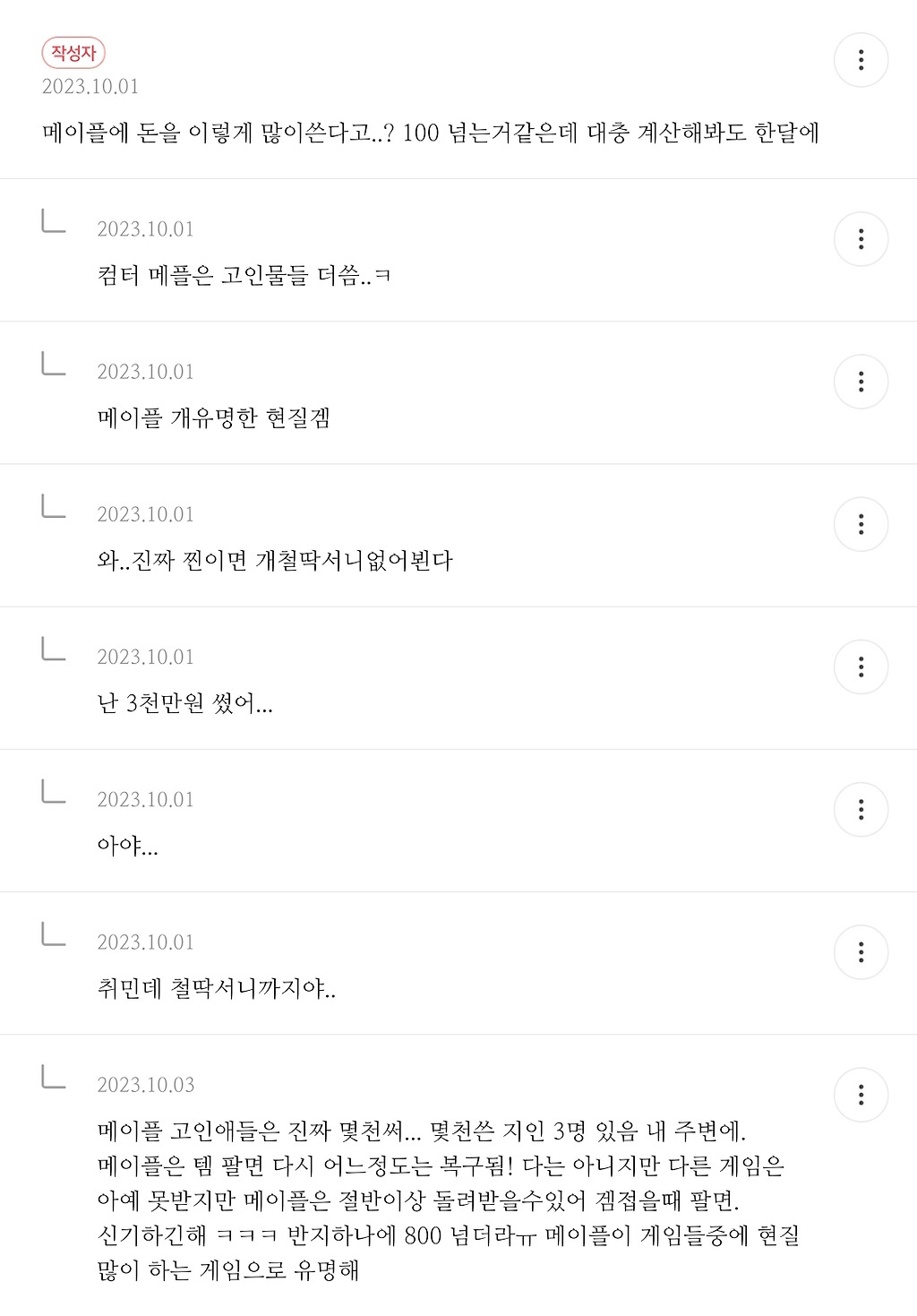Open options for reply '아야…'
The height and width of the screenshot is (1316, 917).
tap(861, 809)
